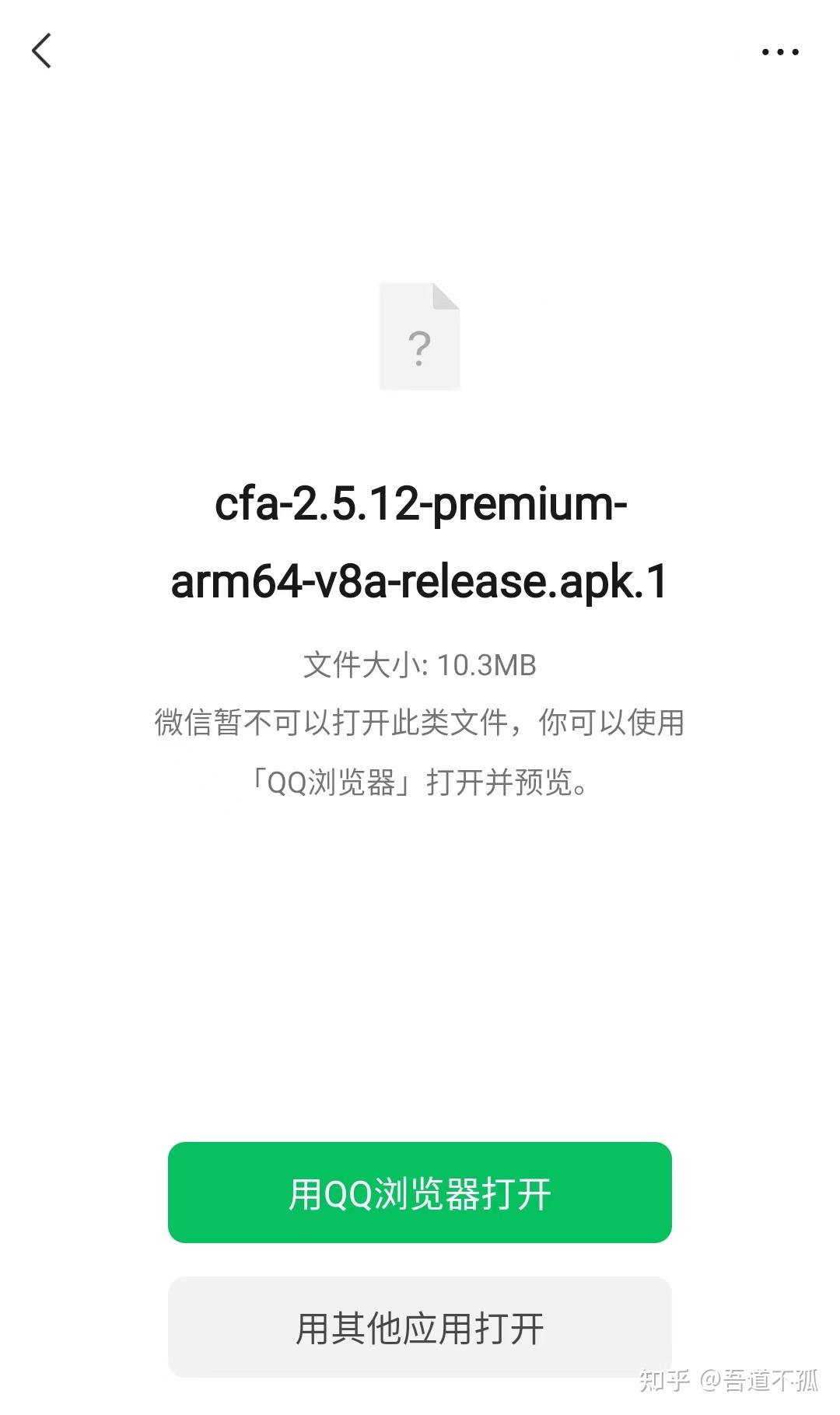Choose 用其他应用打开 to use another app

(419, 1327)
